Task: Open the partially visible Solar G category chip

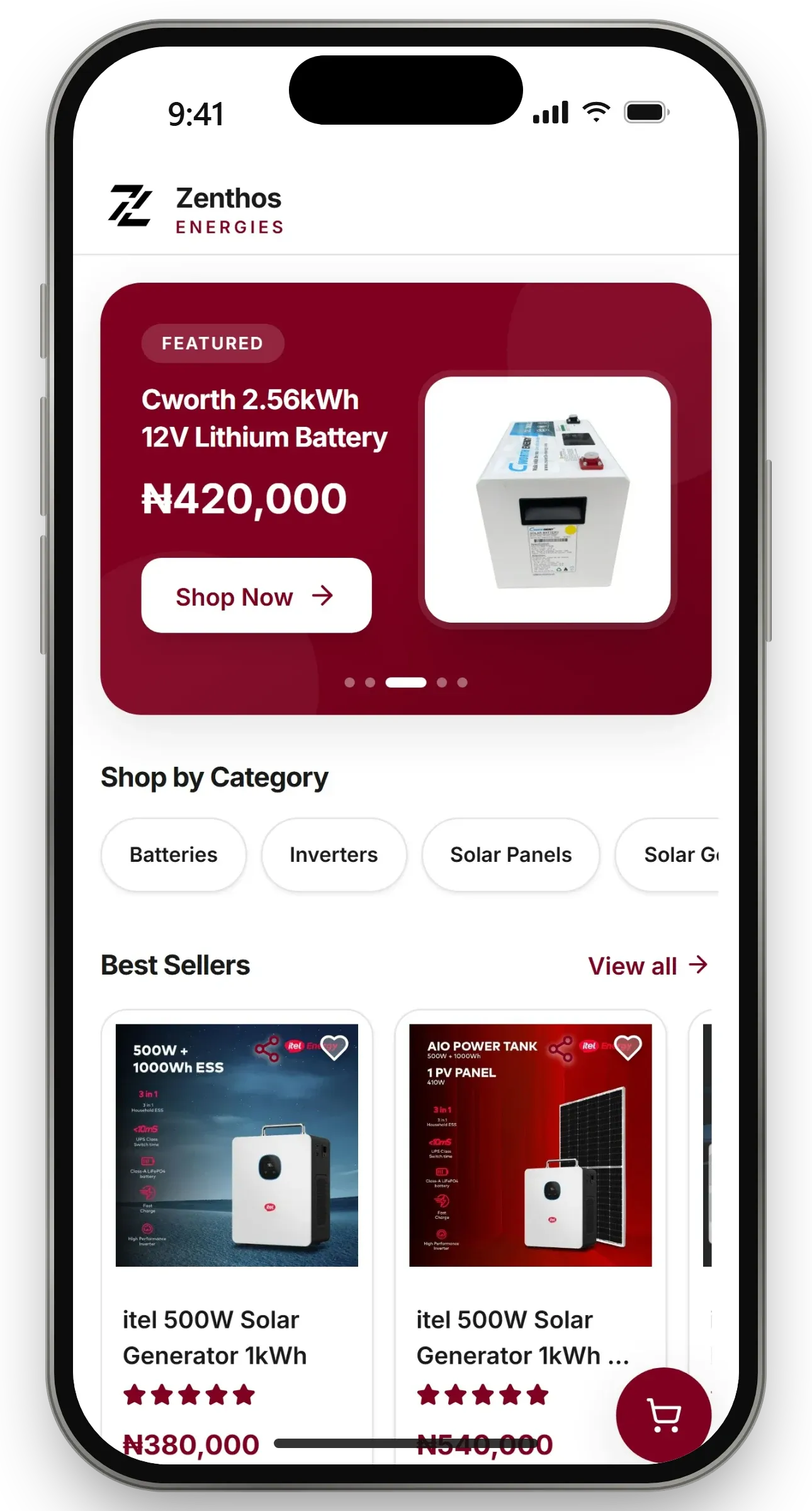Action: tap(668, 854)
